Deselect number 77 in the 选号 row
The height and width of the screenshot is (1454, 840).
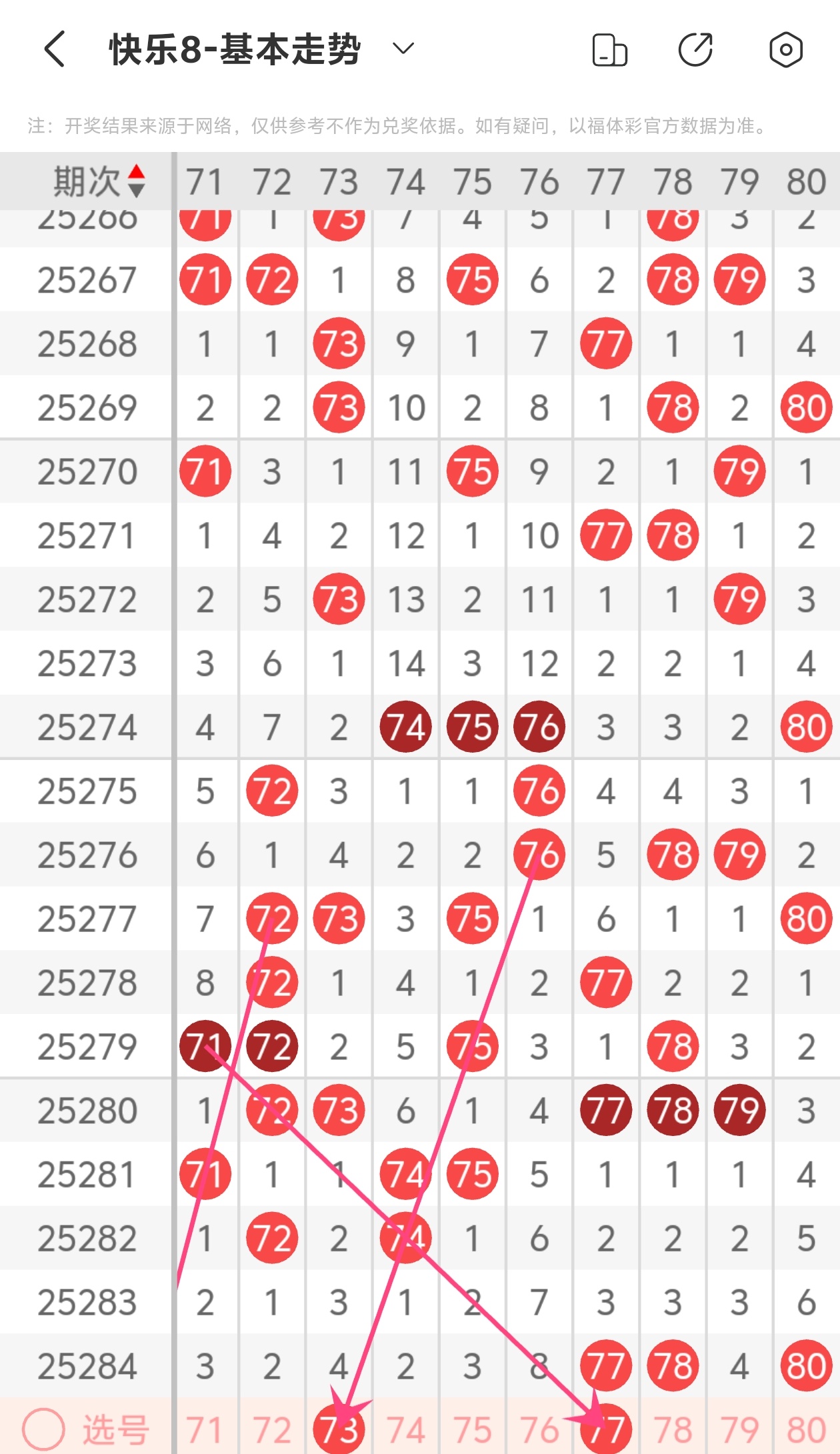pyautogui.click(x=606, y=1430)
